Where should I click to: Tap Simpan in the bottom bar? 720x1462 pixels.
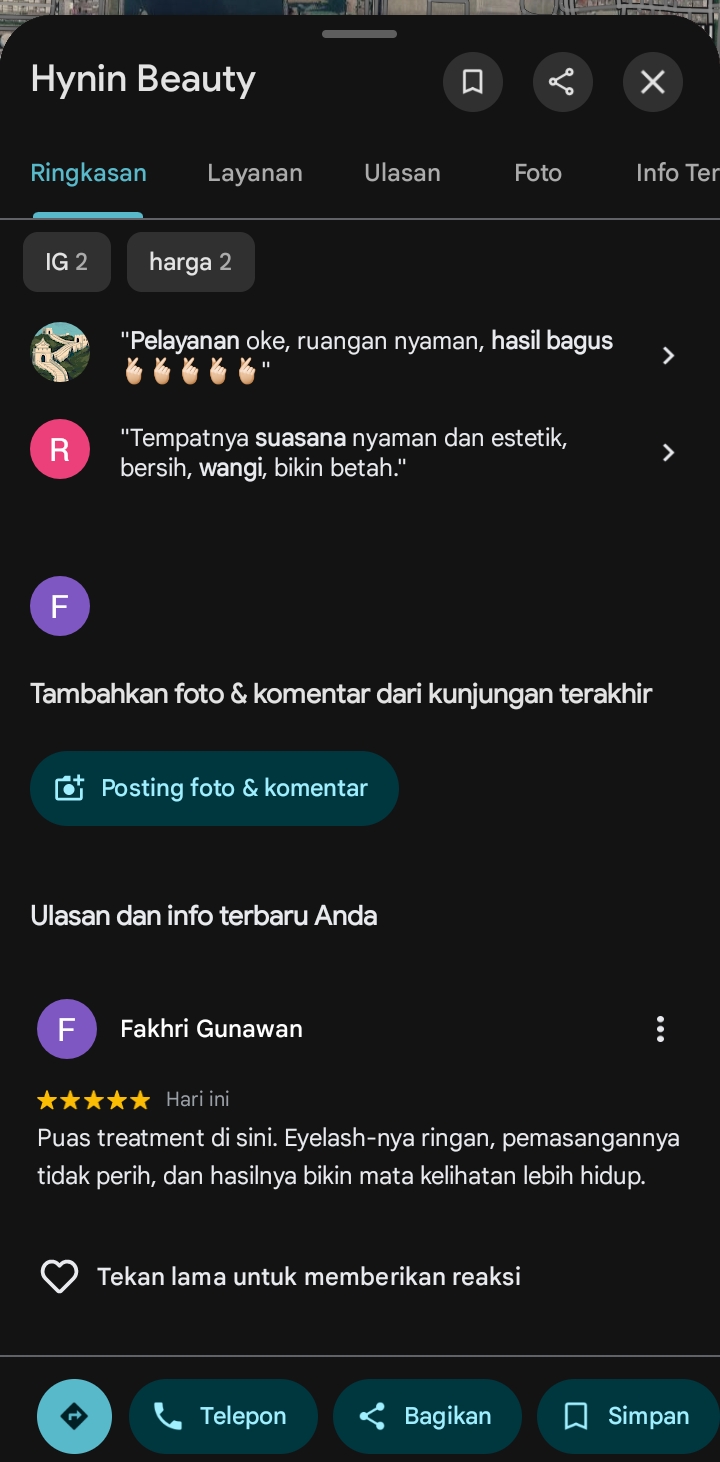point(628,1416)
